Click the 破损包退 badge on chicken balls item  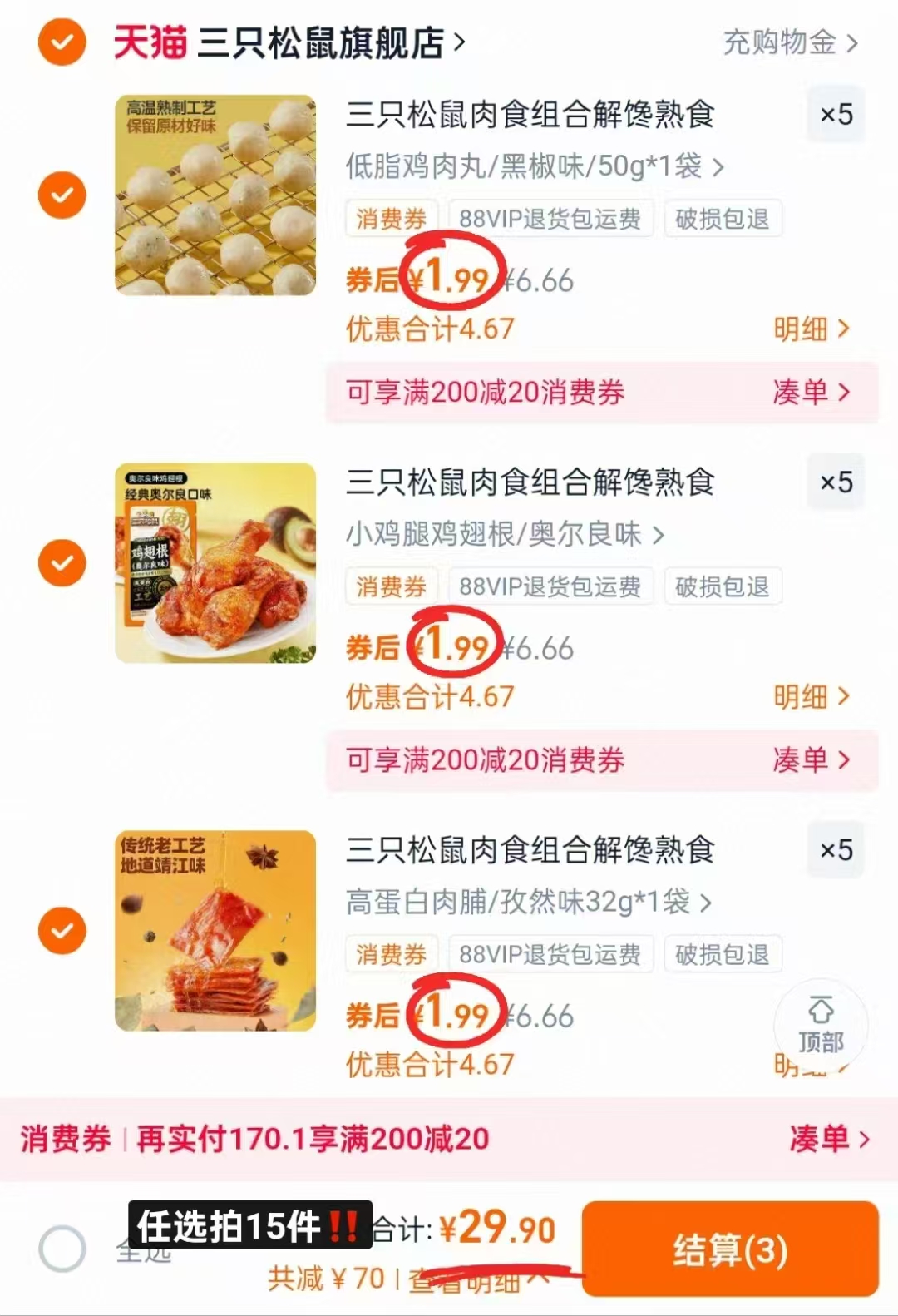point(722,218)
